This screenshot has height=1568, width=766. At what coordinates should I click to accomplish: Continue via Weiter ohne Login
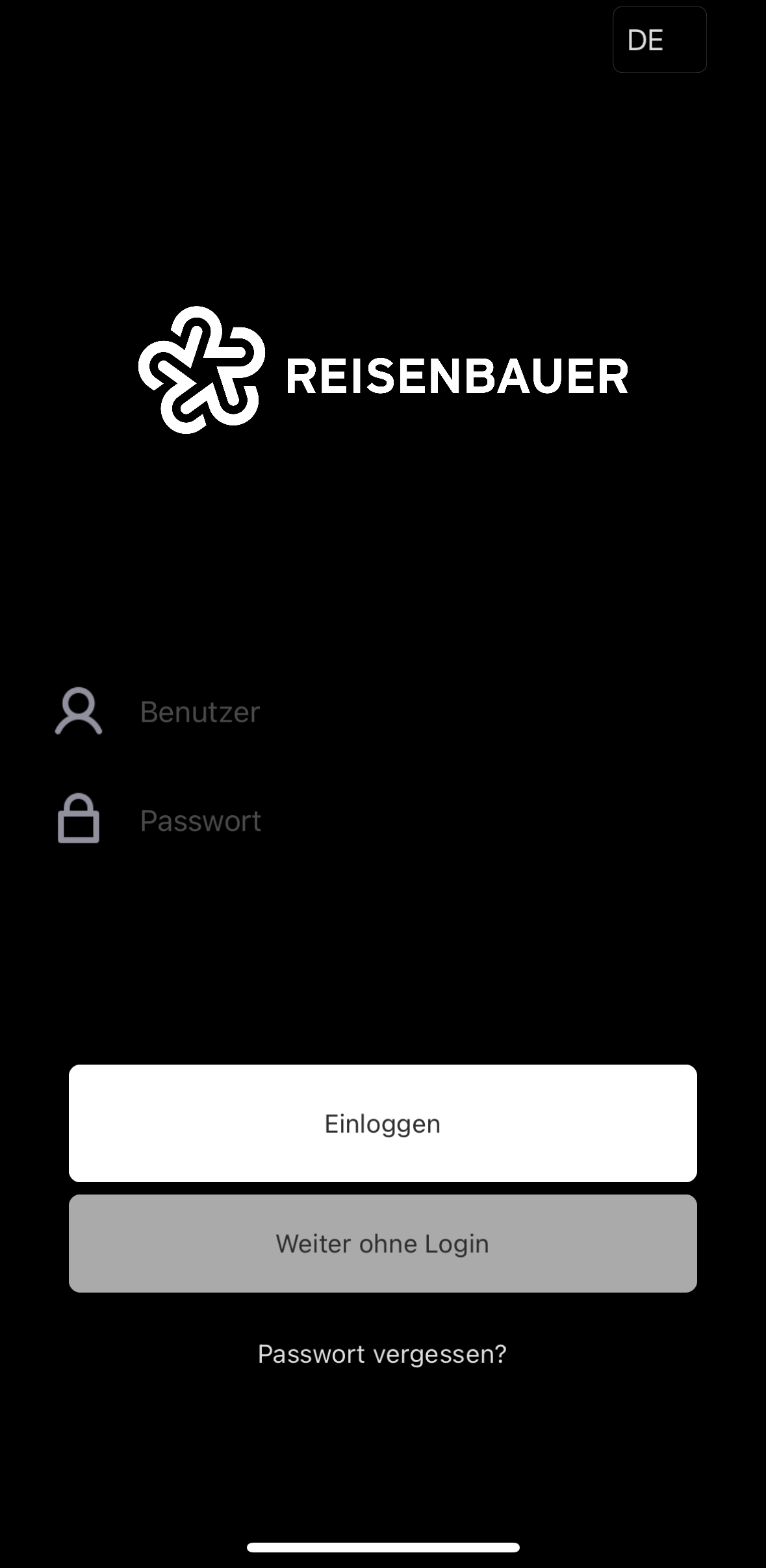[x=383, y=1243]
